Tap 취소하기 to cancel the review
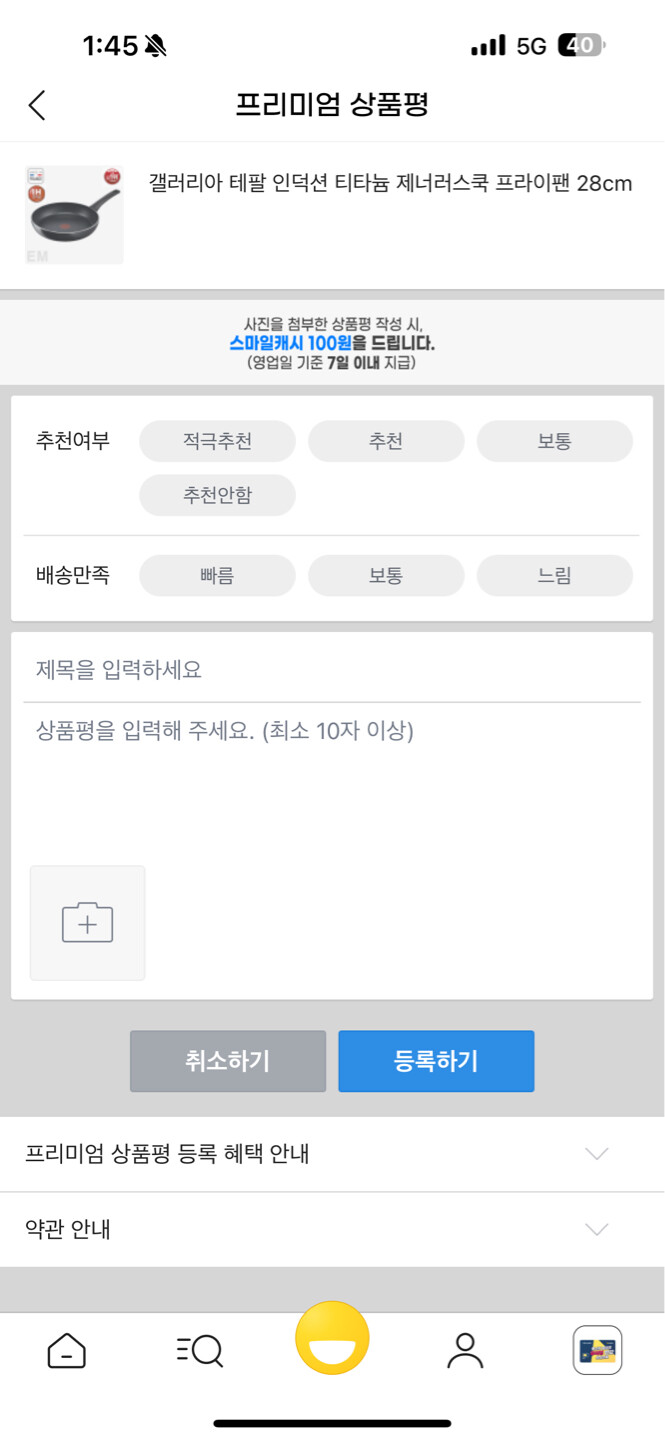This screenshot has width=665, height=1440. (228, 1061)
